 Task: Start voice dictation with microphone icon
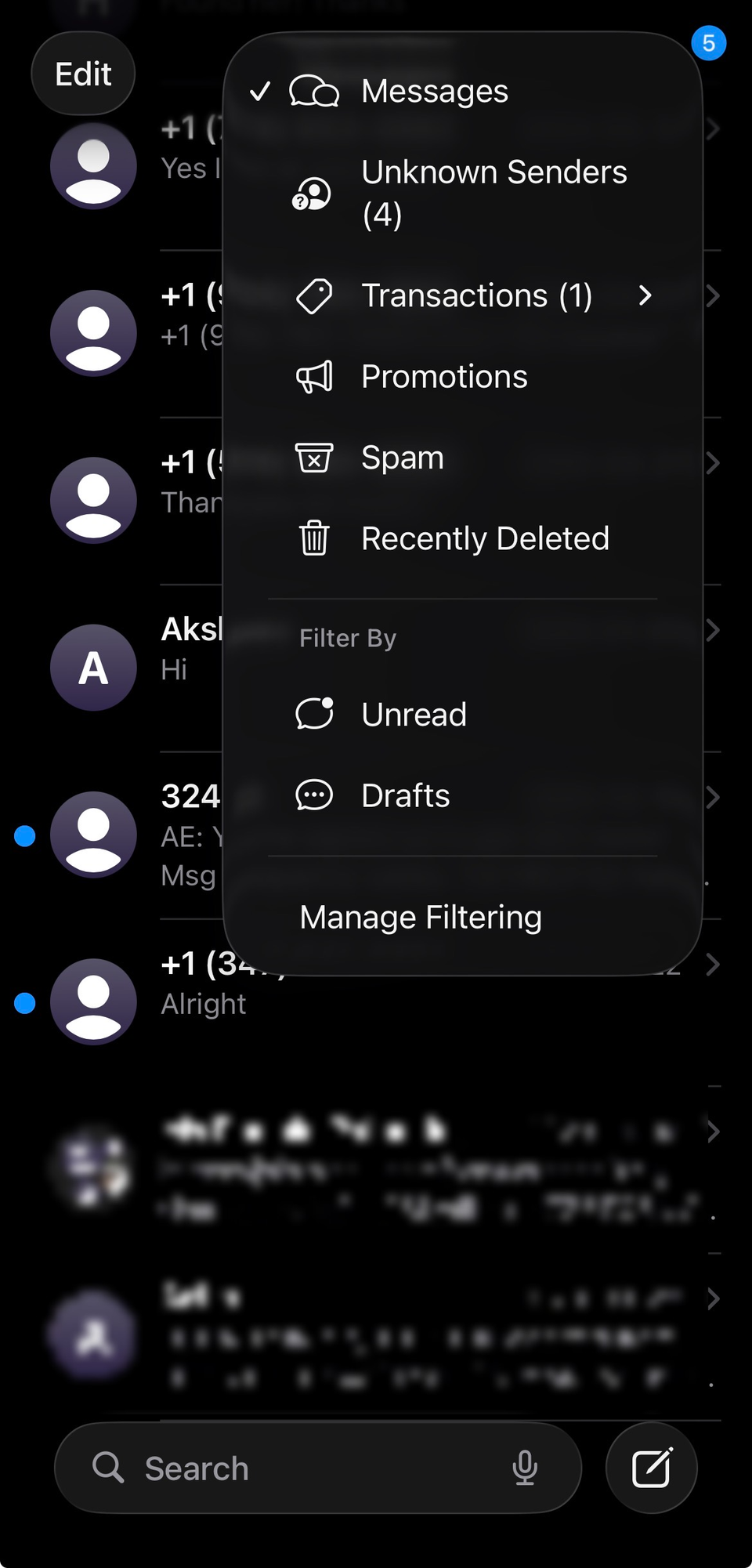[x=524, y=1468]
